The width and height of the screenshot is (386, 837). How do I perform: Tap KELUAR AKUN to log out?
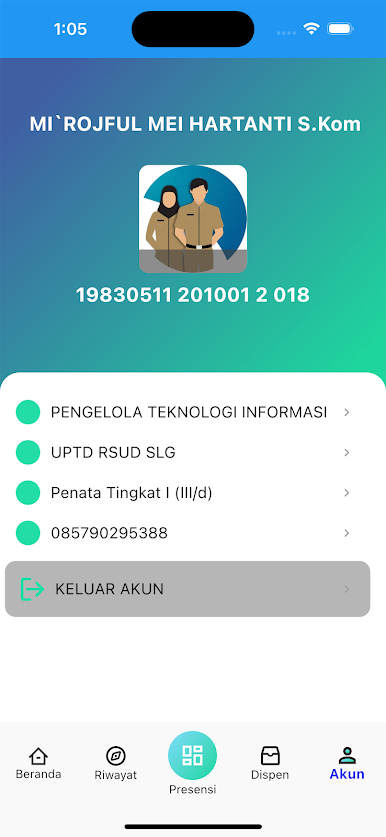[187, 589]
